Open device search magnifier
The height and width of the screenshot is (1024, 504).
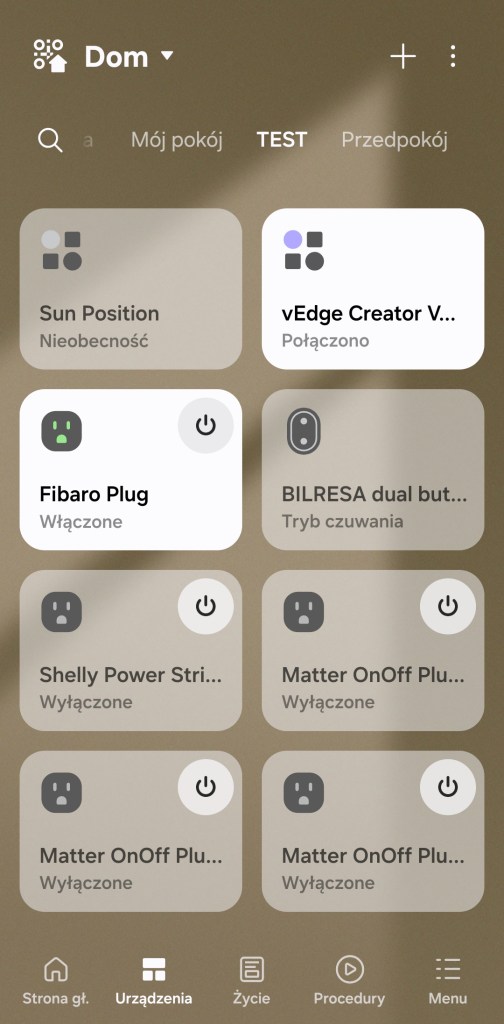tap(50, 140)
